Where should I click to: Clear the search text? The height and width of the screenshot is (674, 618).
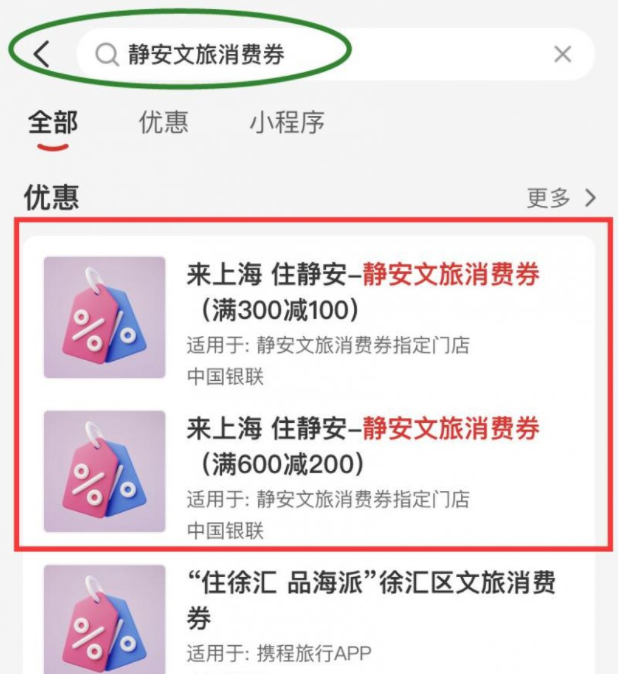[562, 54]
